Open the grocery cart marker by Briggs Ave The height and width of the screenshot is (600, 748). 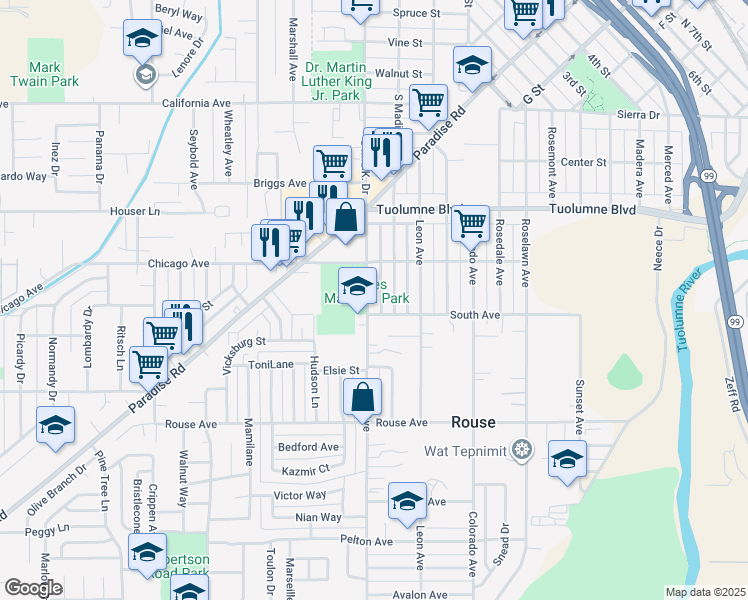point(332,162)
